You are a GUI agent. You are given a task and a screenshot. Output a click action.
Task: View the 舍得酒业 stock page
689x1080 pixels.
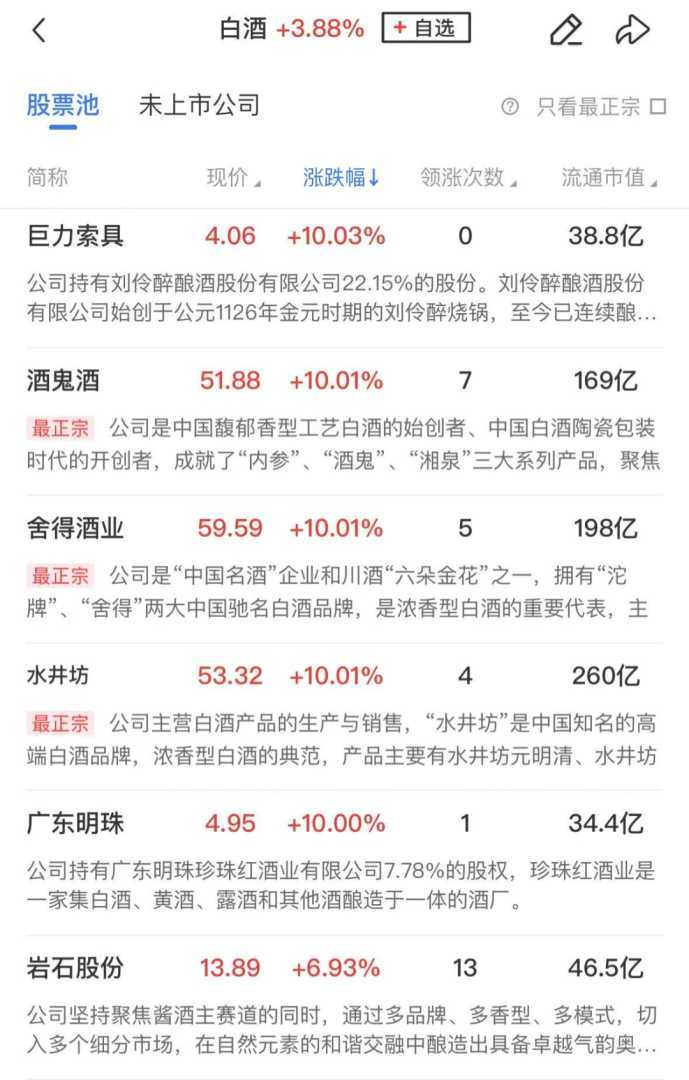(76, 528)
